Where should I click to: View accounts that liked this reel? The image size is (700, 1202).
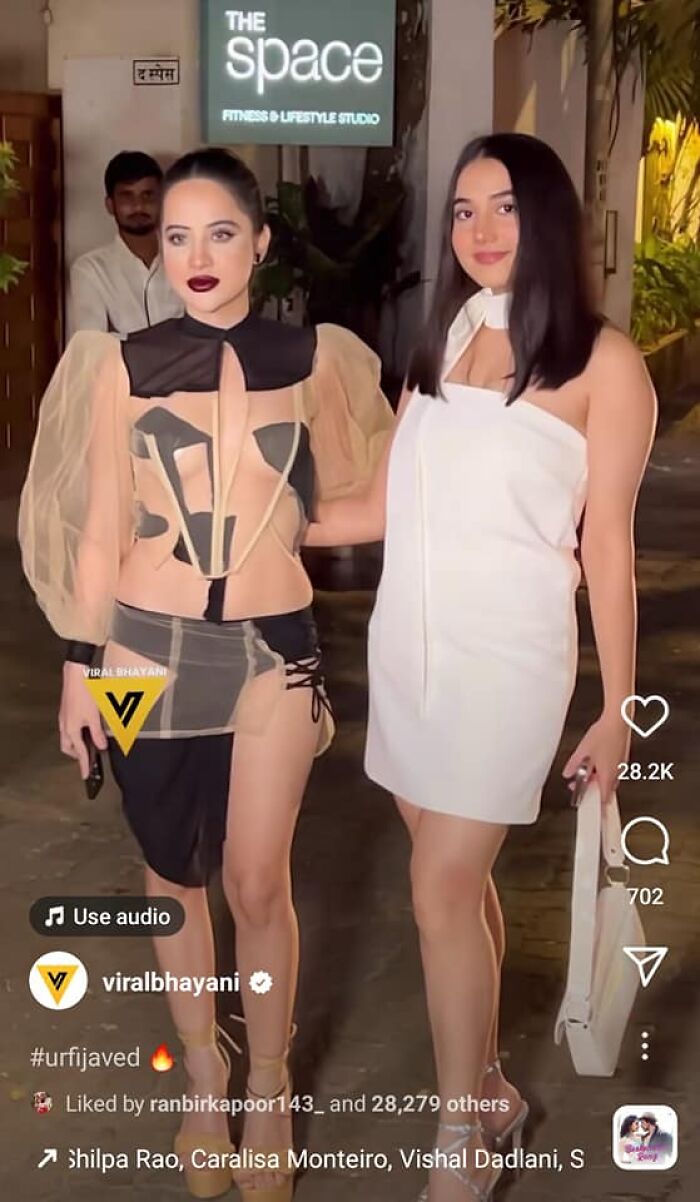pos(286,1104)
